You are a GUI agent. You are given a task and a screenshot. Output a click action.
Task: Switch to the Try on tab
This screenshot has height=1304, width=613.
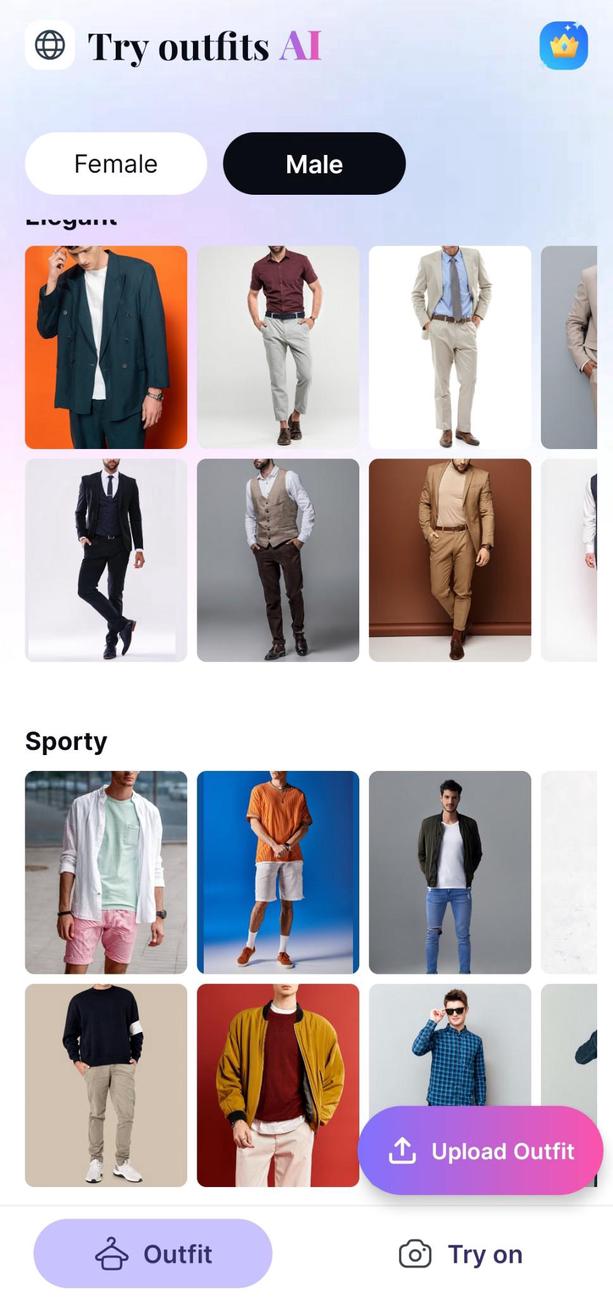point(461,1254)
